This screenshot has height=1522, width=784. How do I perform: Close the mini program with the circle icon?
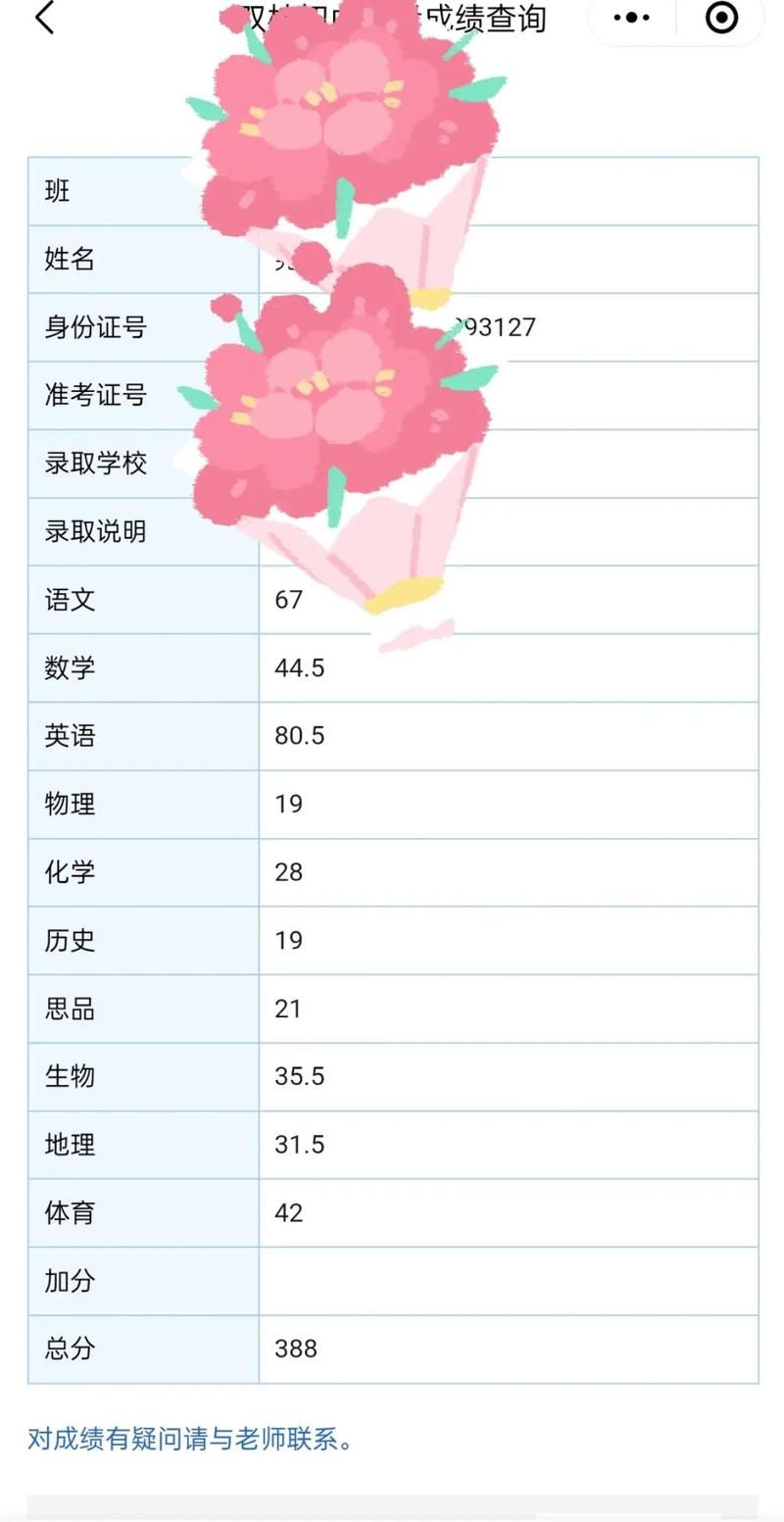(721, 18)
